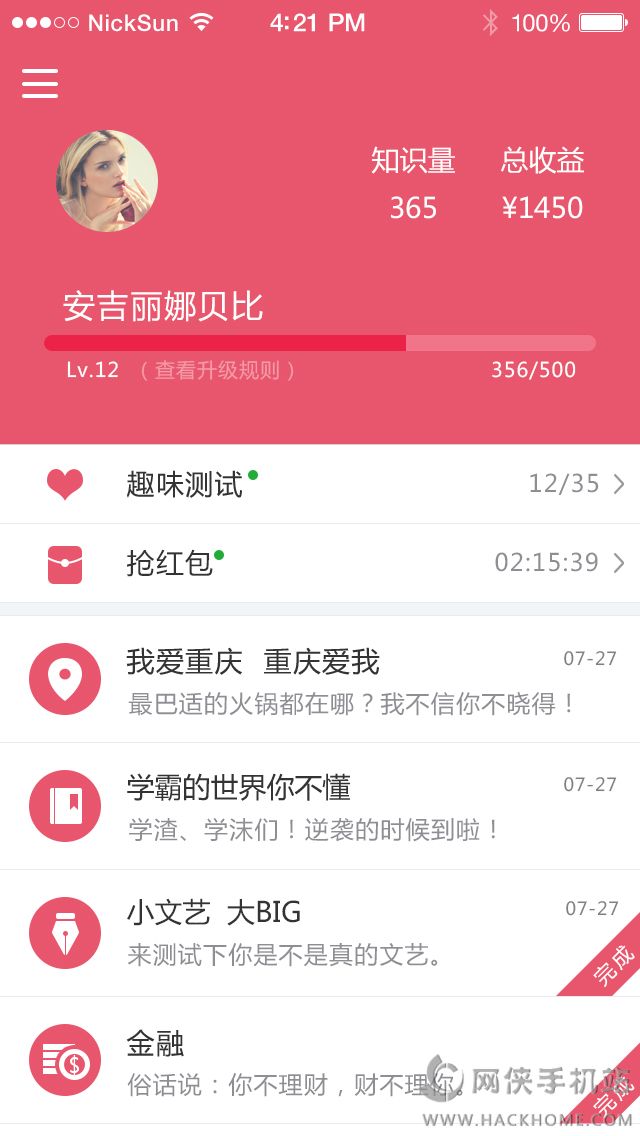640x1136 pixels.
Task: View the 查看升级规则 level-up rules
Action: click(x=217, y=370)
